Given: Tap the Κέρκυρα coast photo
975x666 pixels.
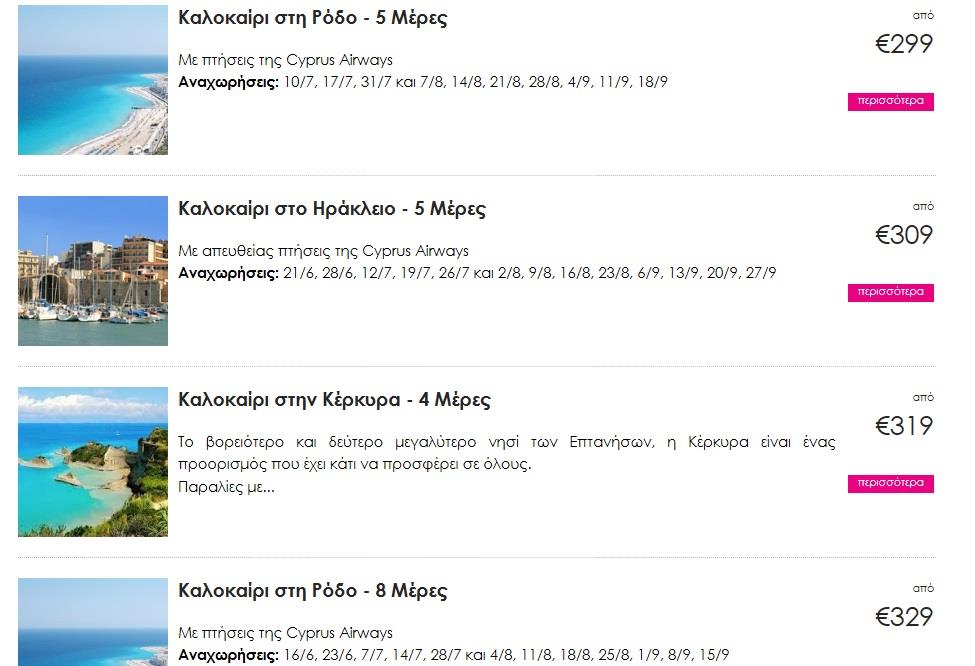Looking at the screenshot, I should (x=93, y=462).
